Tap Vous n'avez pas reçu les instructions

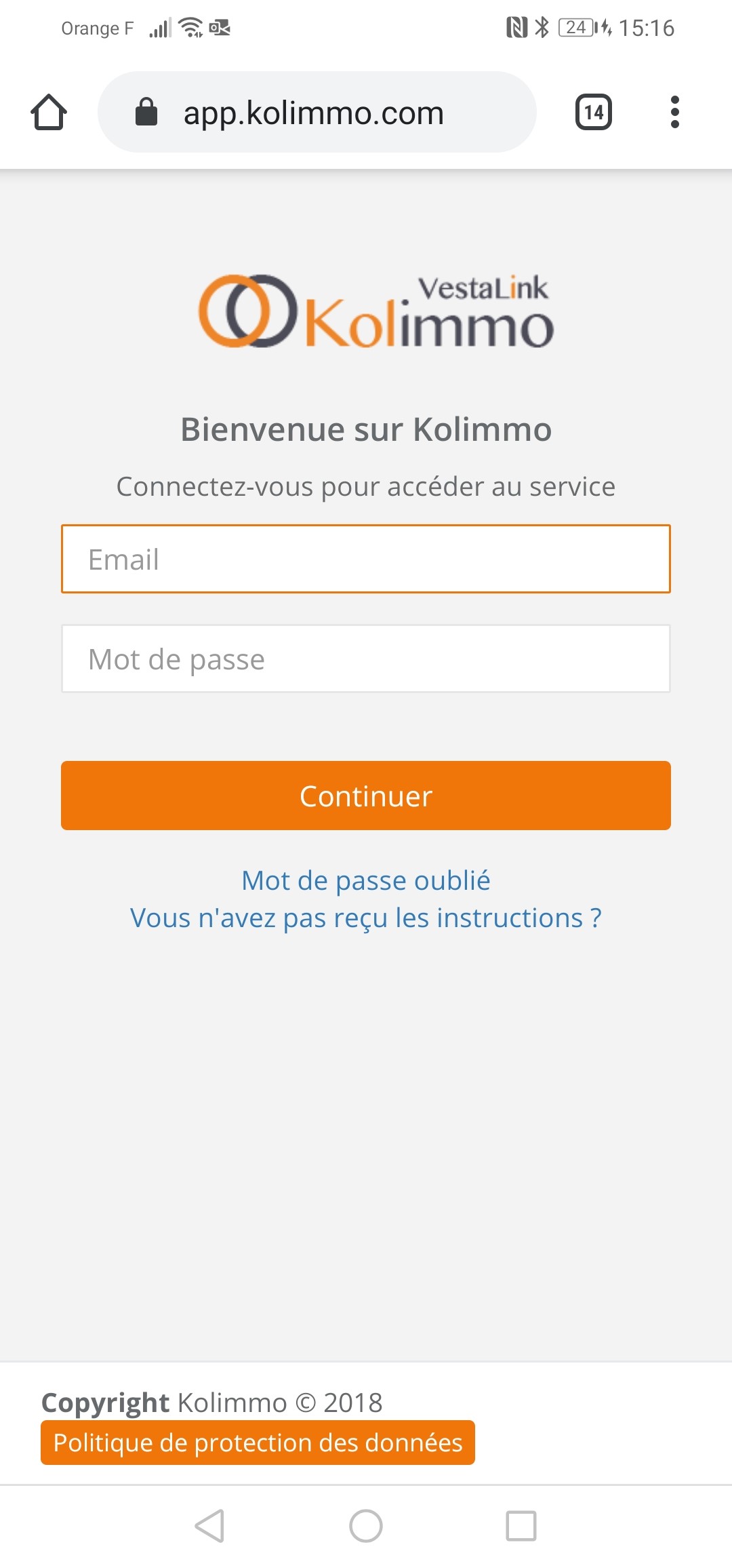click(366, 918)
